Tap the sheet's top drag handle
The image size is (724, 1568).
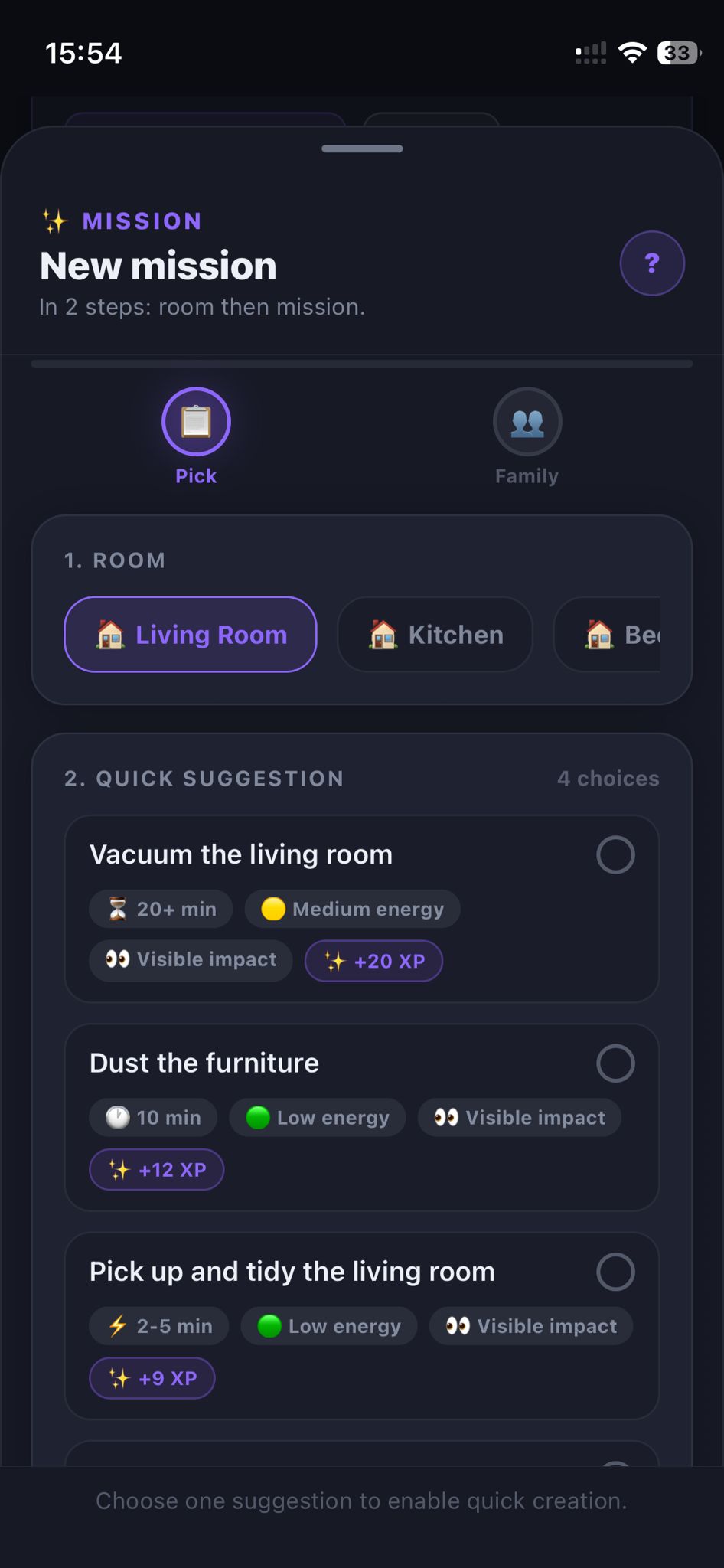click(x=362, y=149)
